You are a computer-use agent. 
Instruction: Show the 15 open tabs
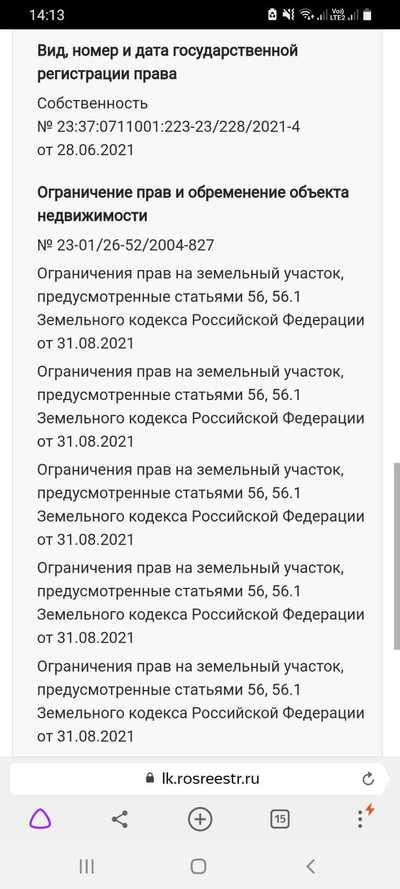click(280, 819)
